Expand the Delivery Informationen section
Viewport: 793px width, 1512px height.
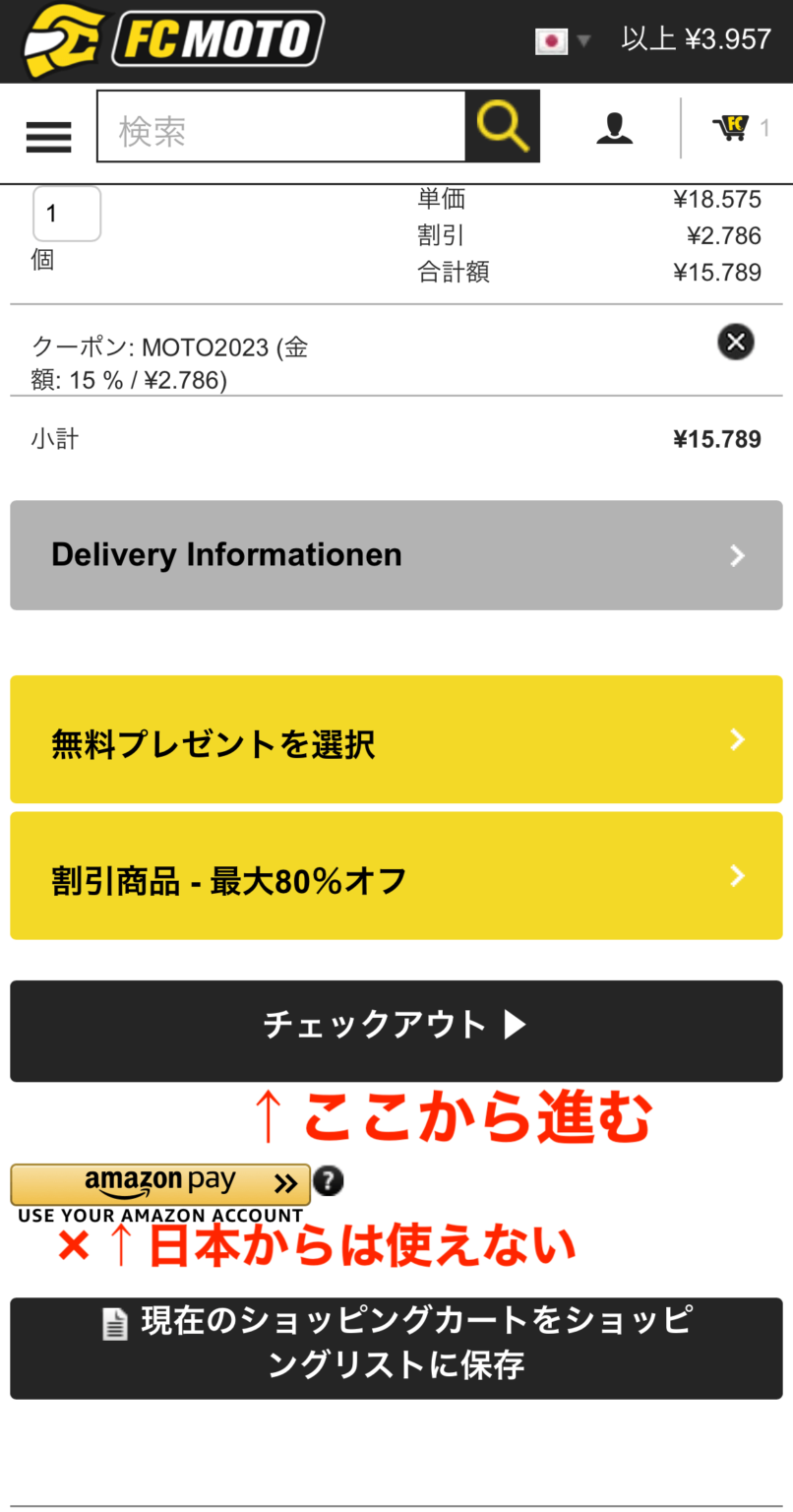pyautogui.click(x=737, y=555)
